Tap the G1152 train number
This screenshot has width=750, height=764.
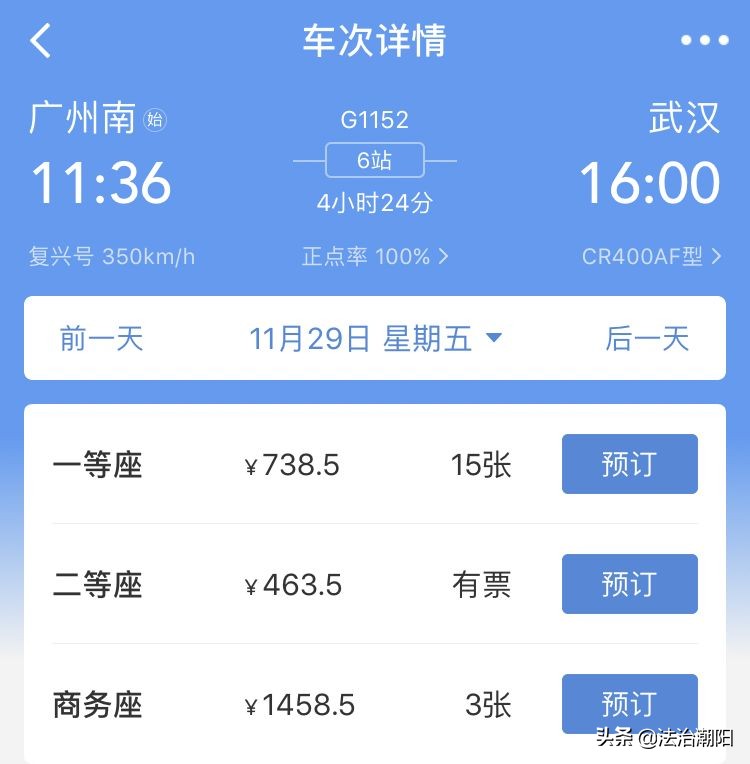[x=375, y=120]
